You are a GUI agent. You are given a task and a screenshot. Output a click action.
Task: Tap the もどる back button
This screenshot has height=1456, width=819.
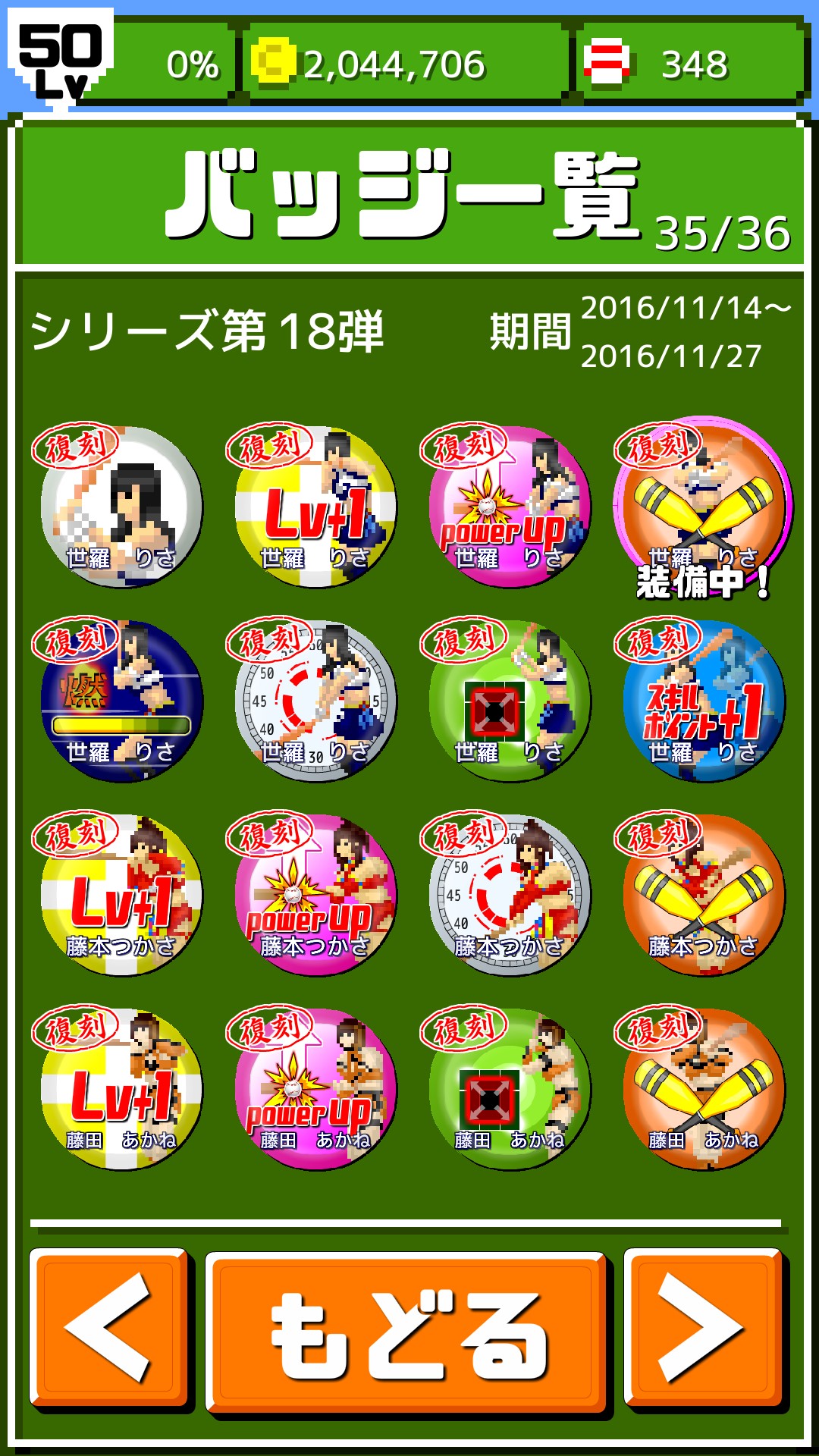tap(407, 1332)
